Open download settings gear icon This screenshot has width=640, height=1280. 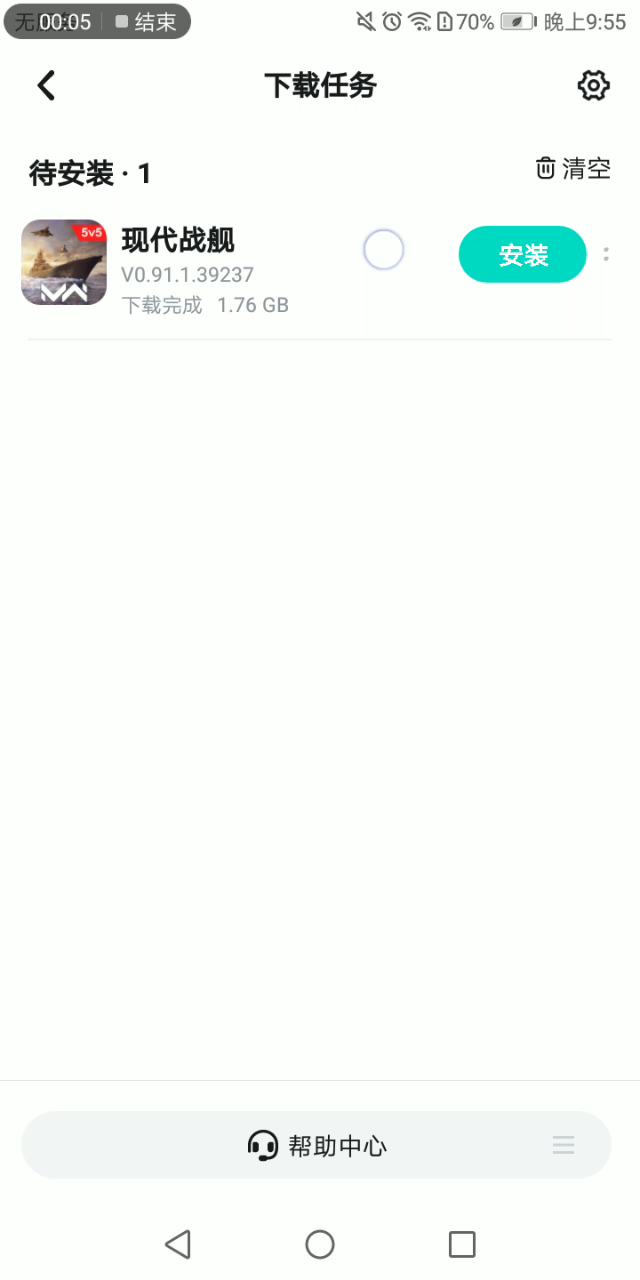[x=593, y=86]
